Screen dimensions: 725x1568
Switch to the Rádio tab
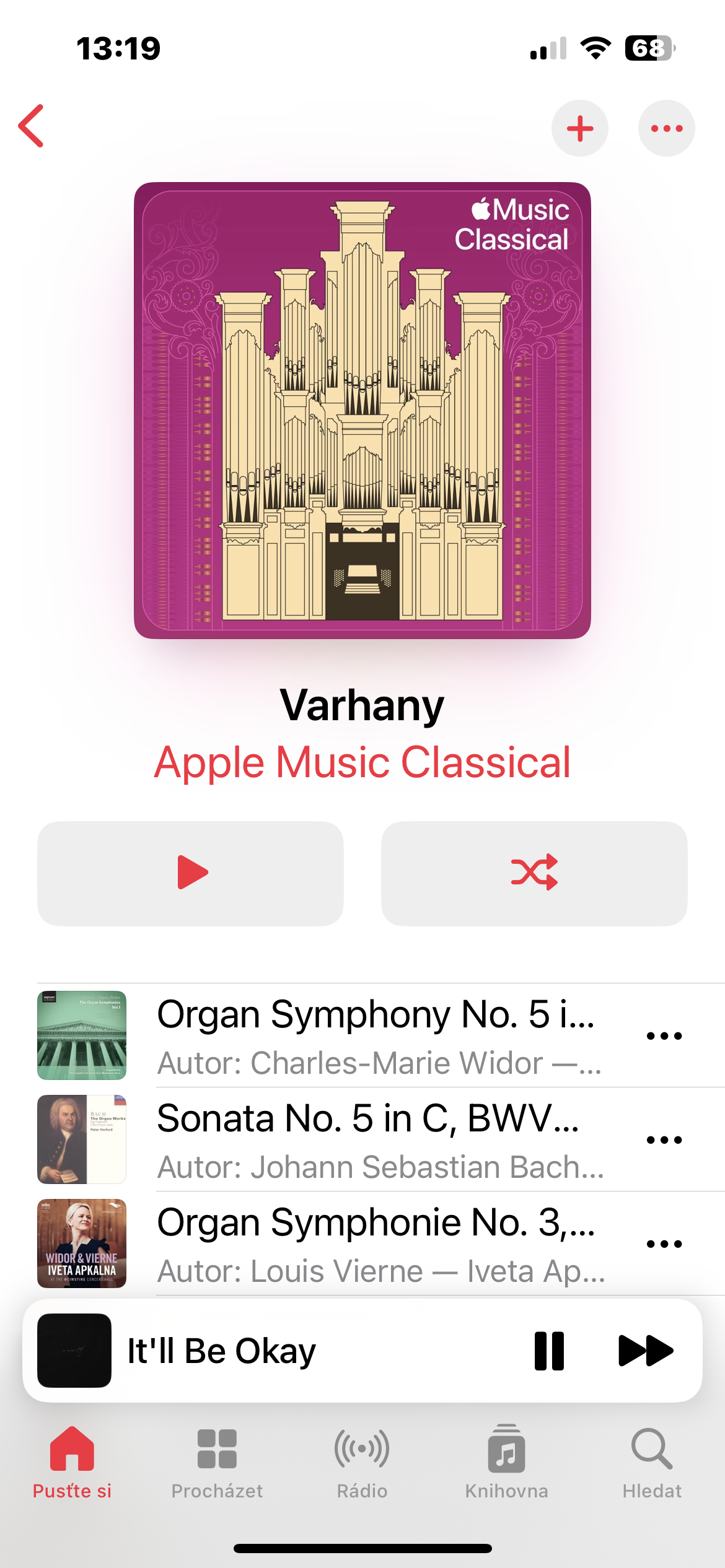coord(362,1461)
